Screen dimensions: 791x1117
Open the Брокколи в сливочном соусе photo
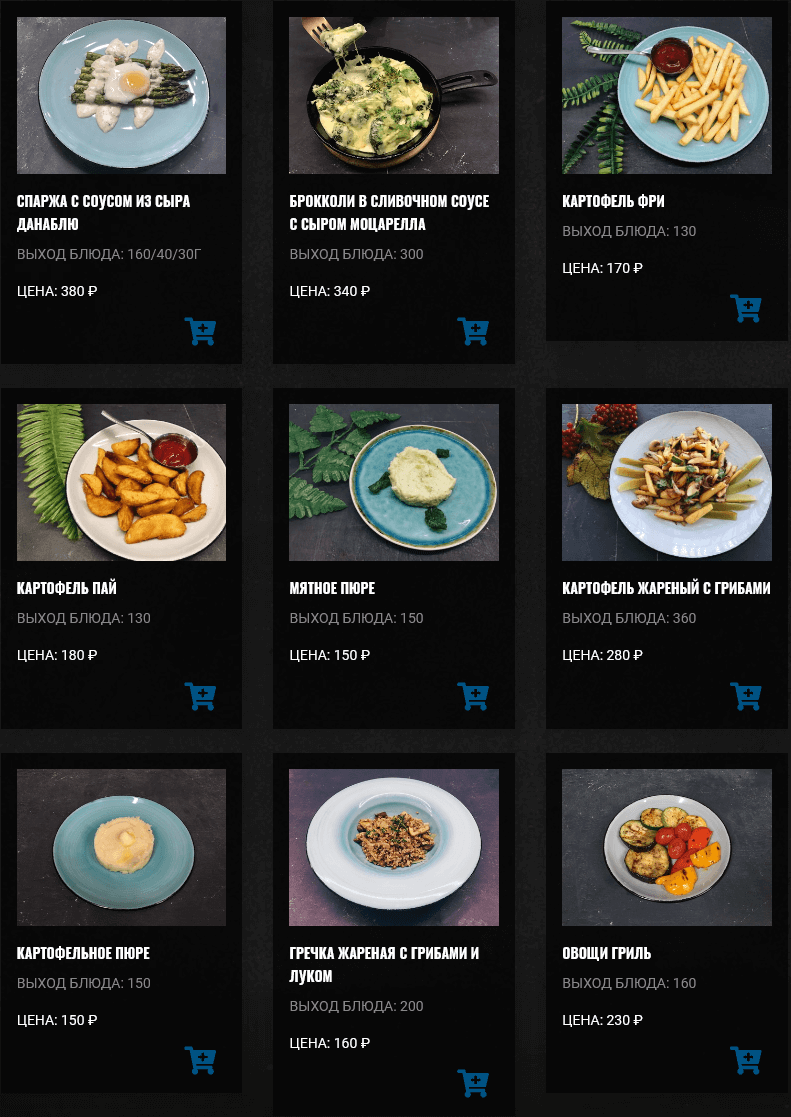pyautogui.click(x=393, y=95)
